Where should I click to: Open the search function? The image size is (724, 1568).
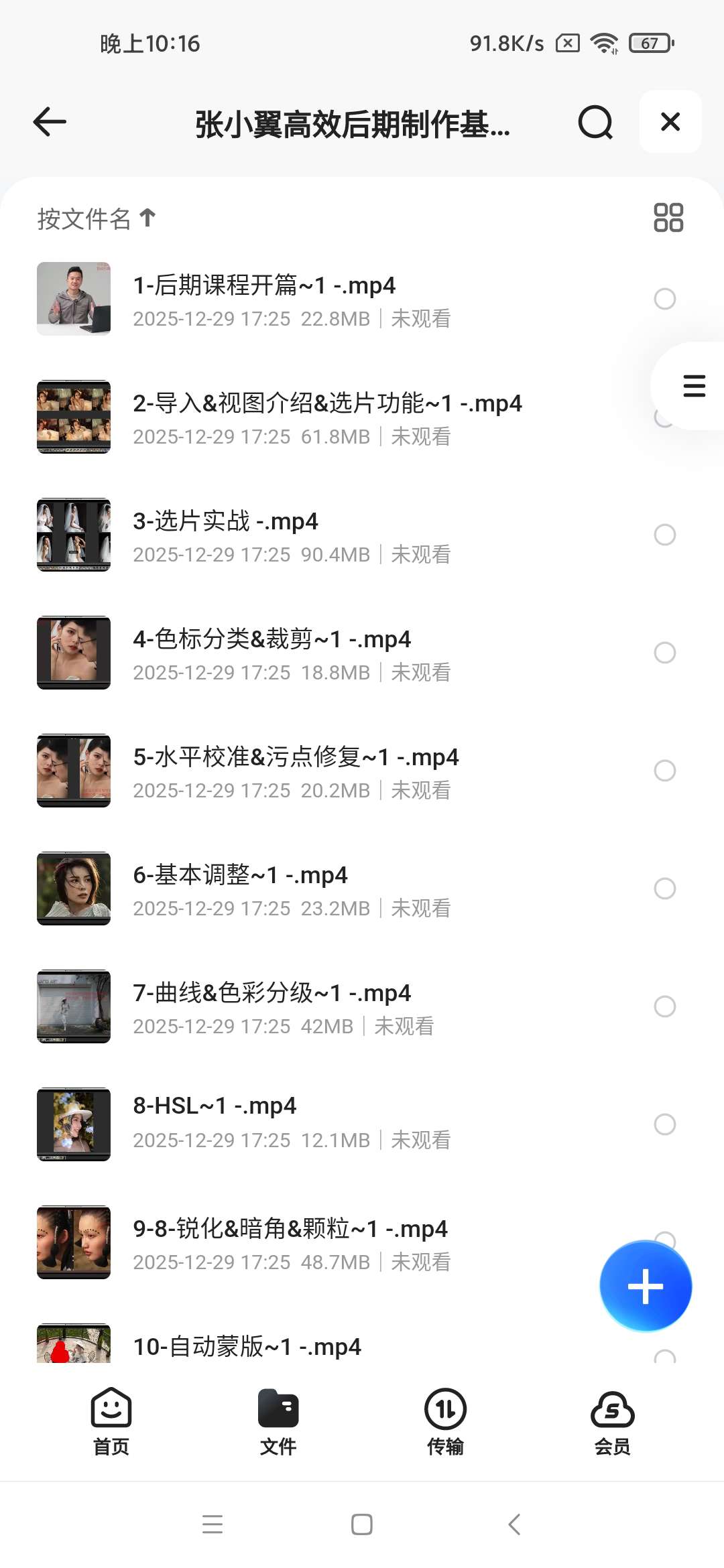(x=595, y=122)
